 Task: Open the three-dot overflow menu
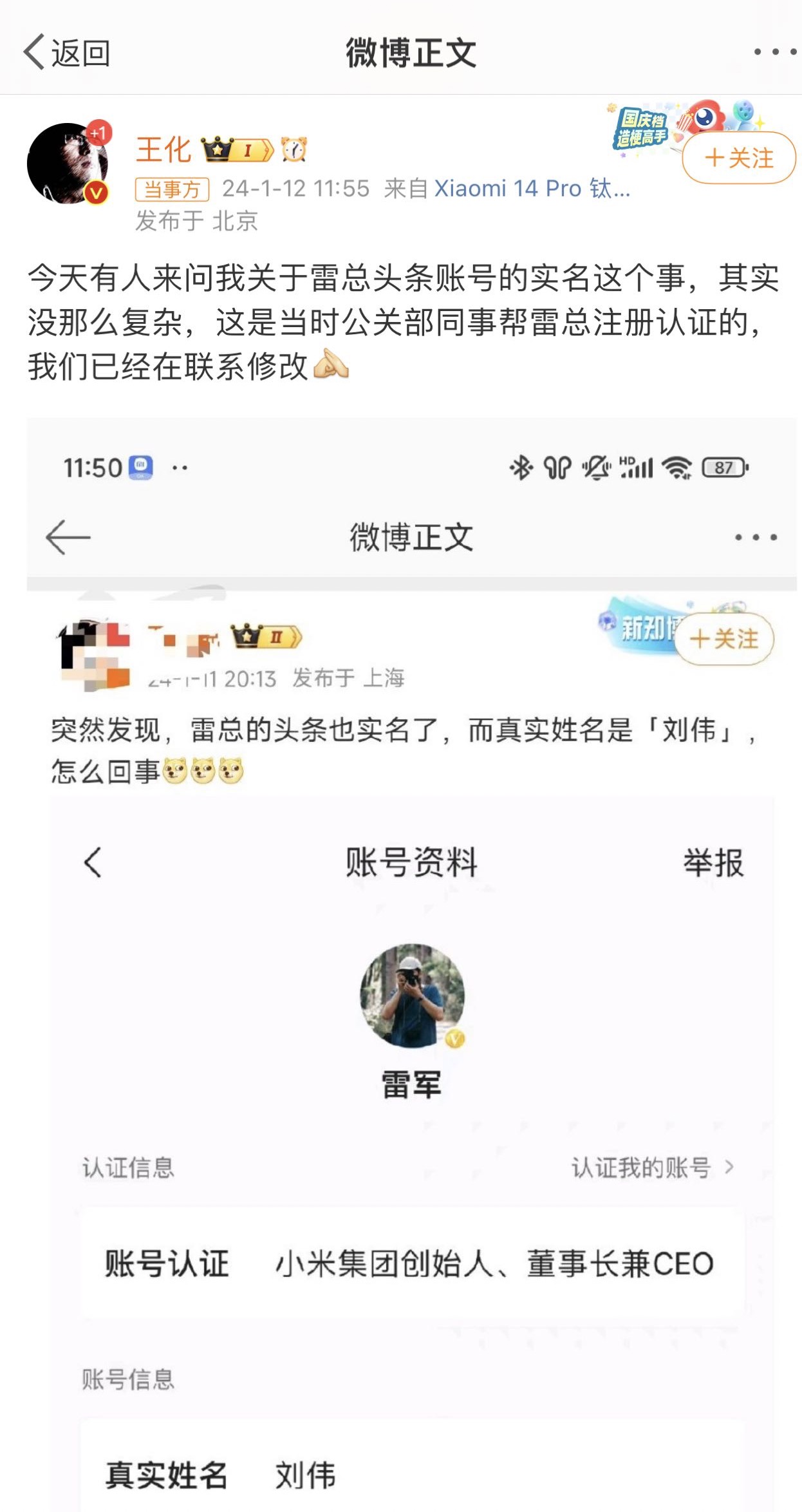(775, 52)
